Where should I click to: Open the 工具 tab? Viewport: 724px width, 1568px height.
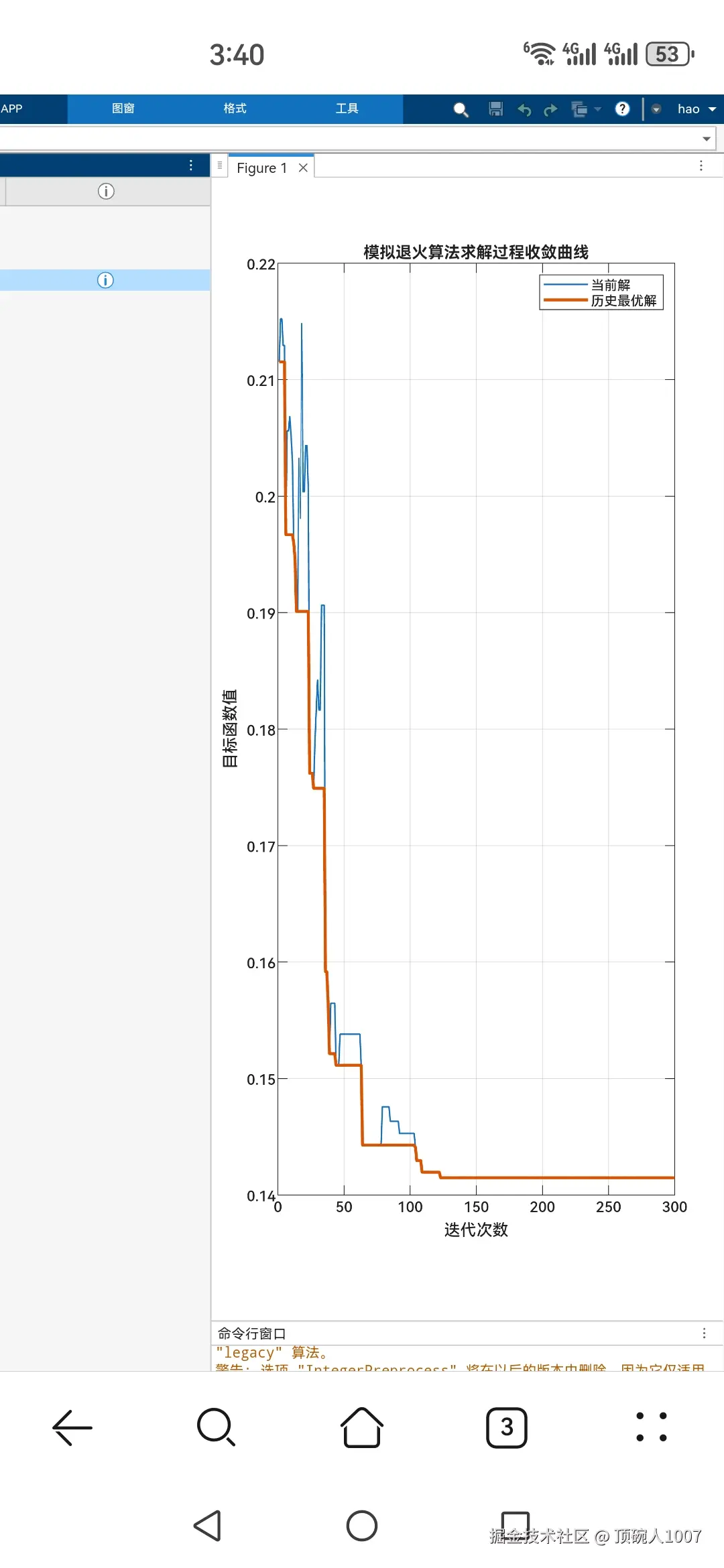[x=347, y=109]
